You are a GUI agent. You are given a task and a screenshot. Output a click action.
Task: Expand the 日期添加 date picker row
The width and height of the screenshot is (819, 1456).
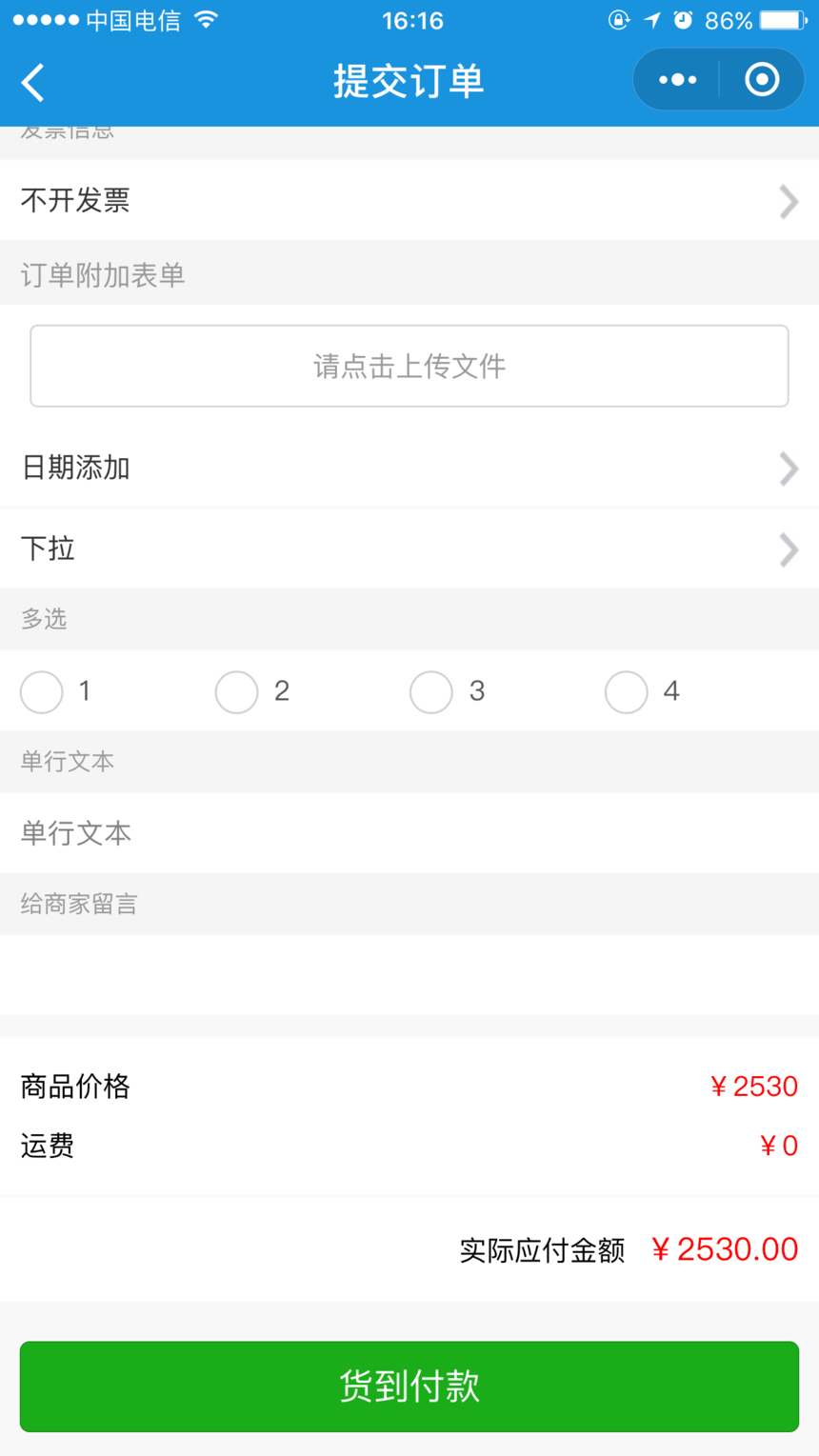pos(409,469)
